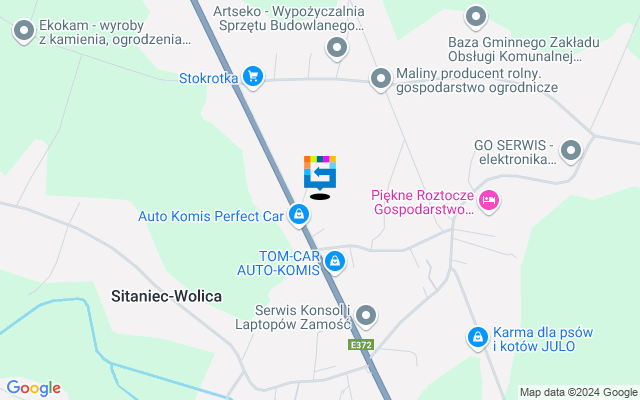Select the Karma dla psów i kotów JULO marker

tap(478, 339)
